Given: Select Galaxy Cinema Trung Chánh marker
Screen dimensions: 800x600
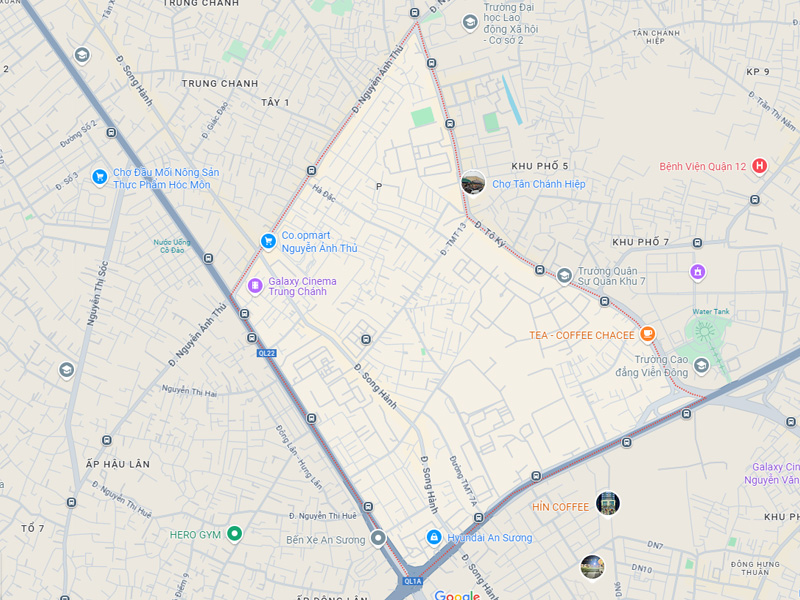Looking at the screenshot, I should pyautogui.click(x=255, y=286).
